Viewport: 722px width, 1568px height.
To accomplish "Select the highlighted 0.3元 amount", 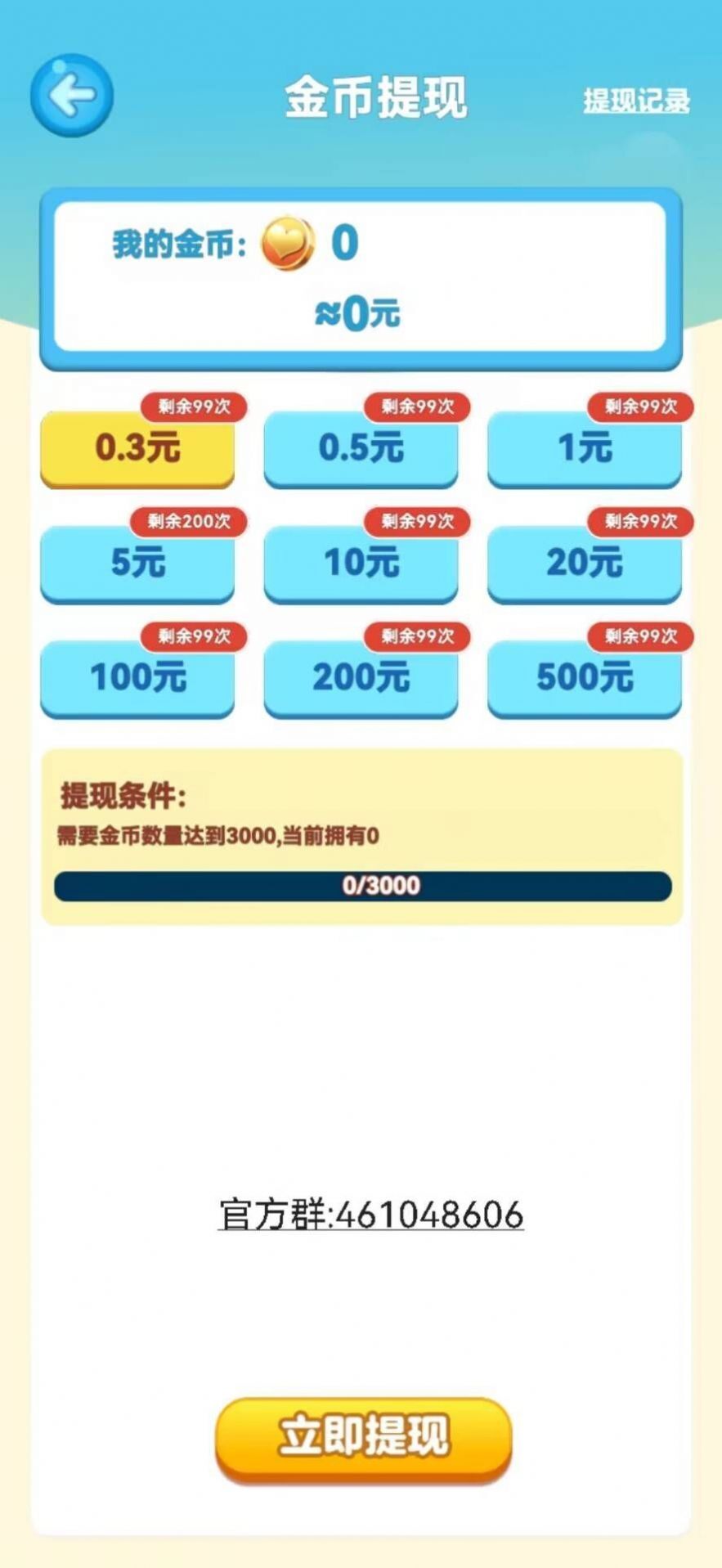I will point(137,448).
